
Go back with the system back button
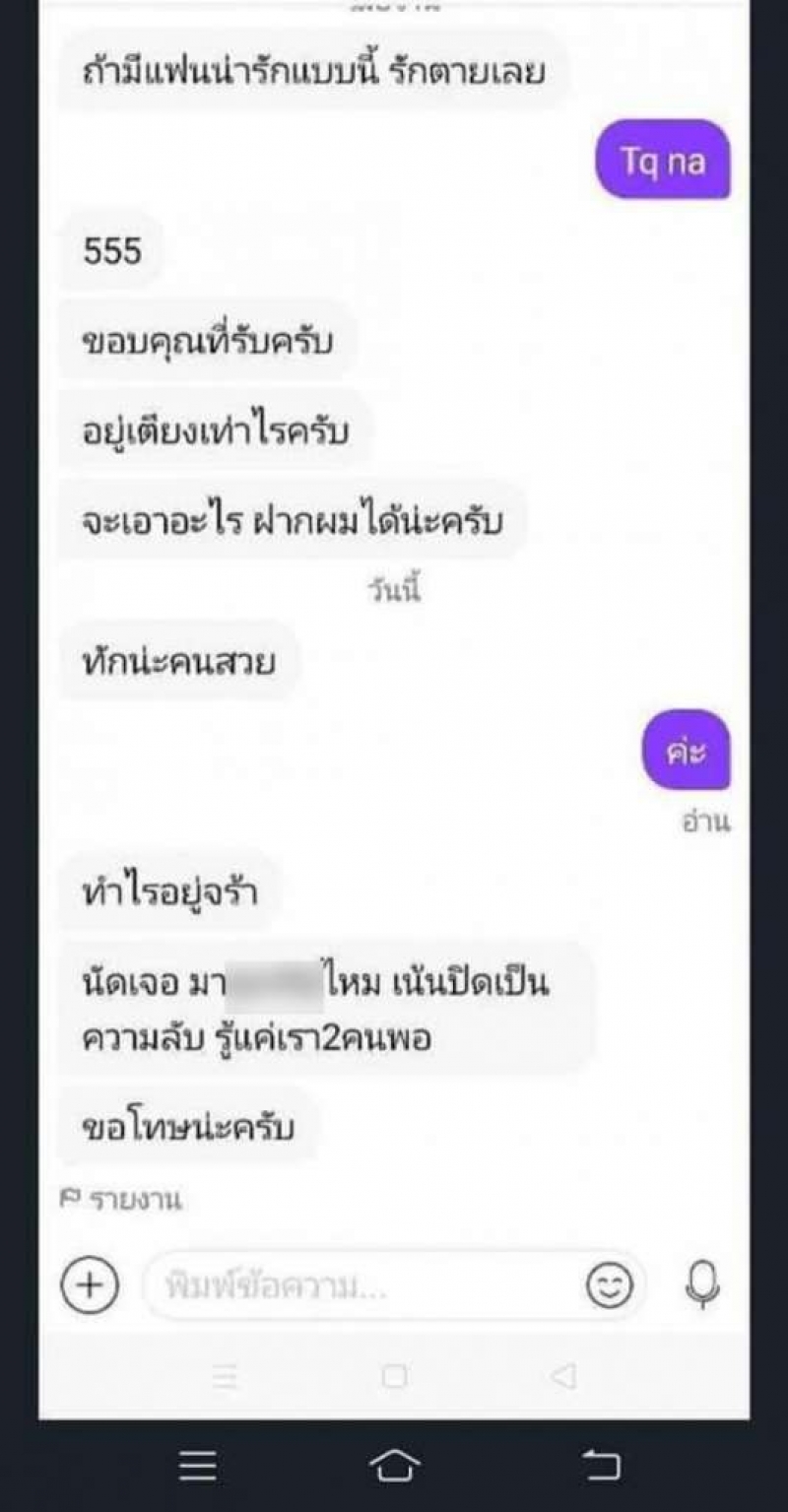(601, 1467)
